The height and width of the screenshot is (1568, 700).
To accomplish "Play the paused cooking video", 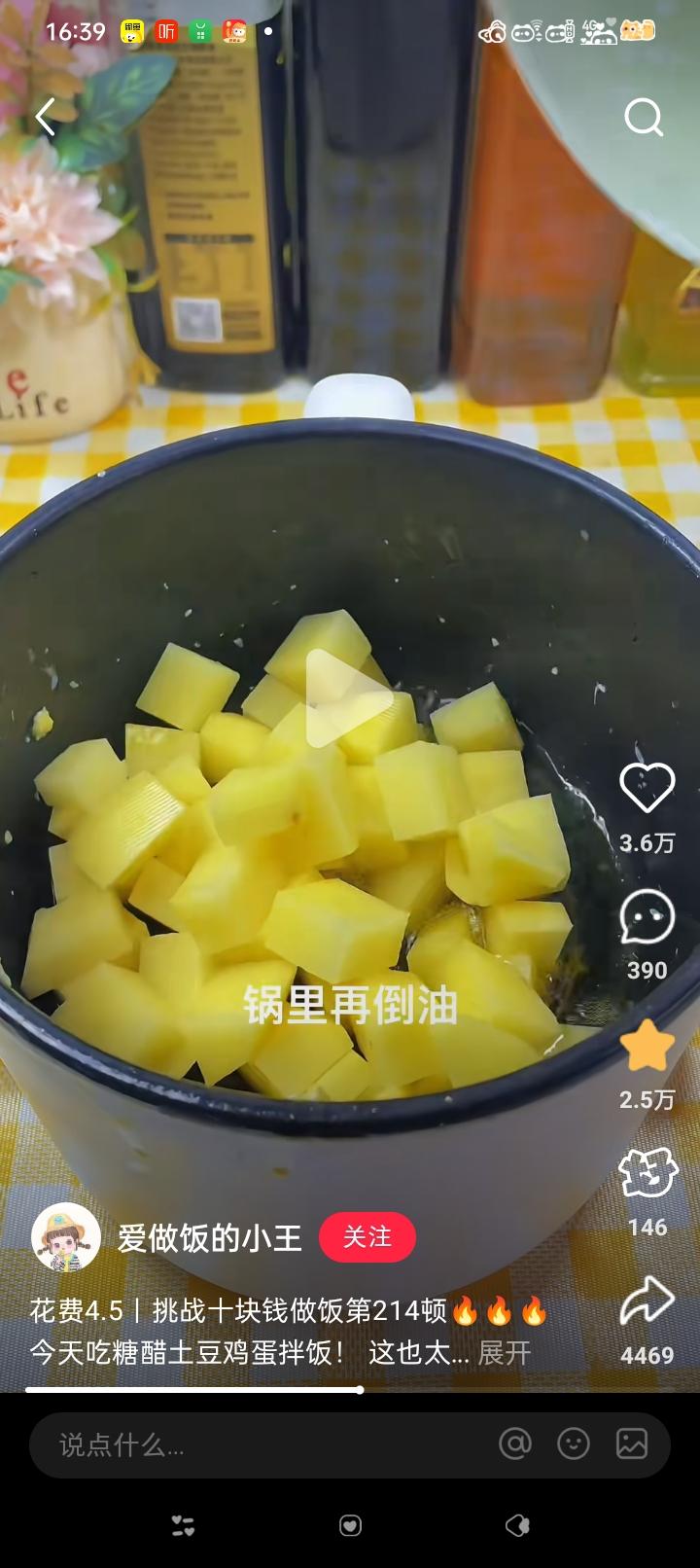I will [x=348, y=697].
